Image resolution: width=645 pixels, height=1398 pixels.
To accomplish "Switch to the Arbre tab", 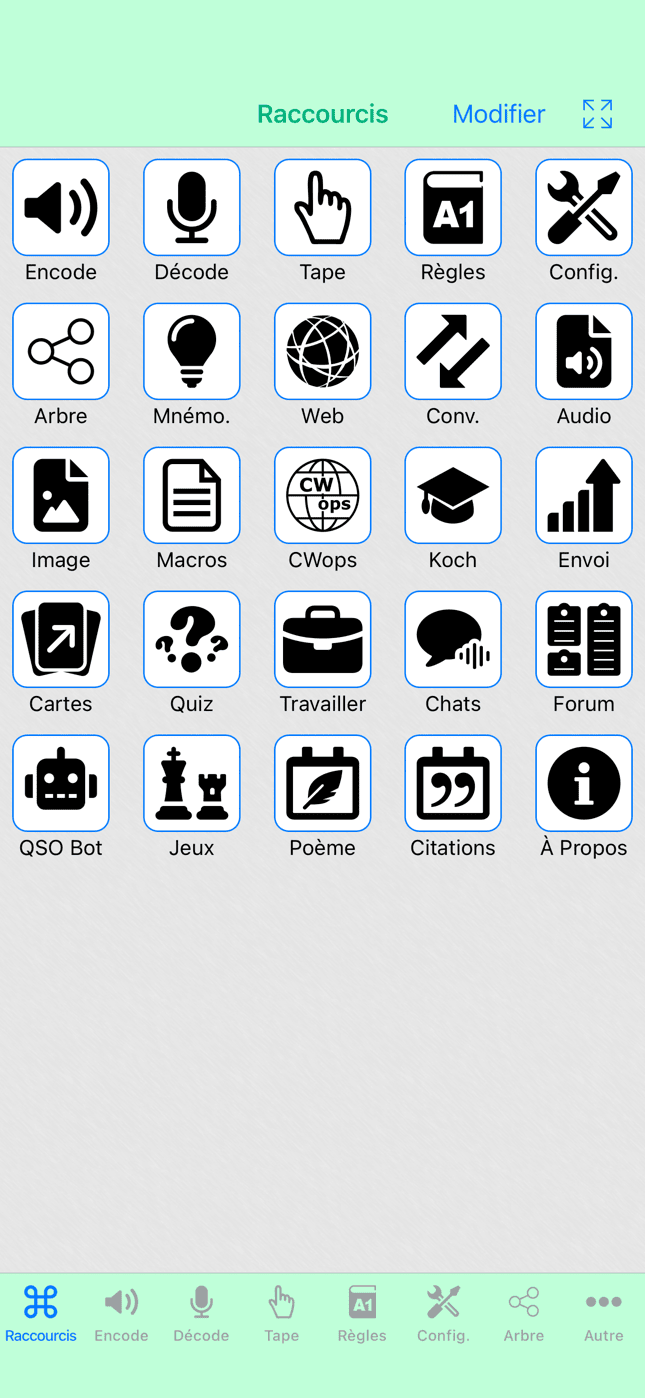I will (524, 1314).
